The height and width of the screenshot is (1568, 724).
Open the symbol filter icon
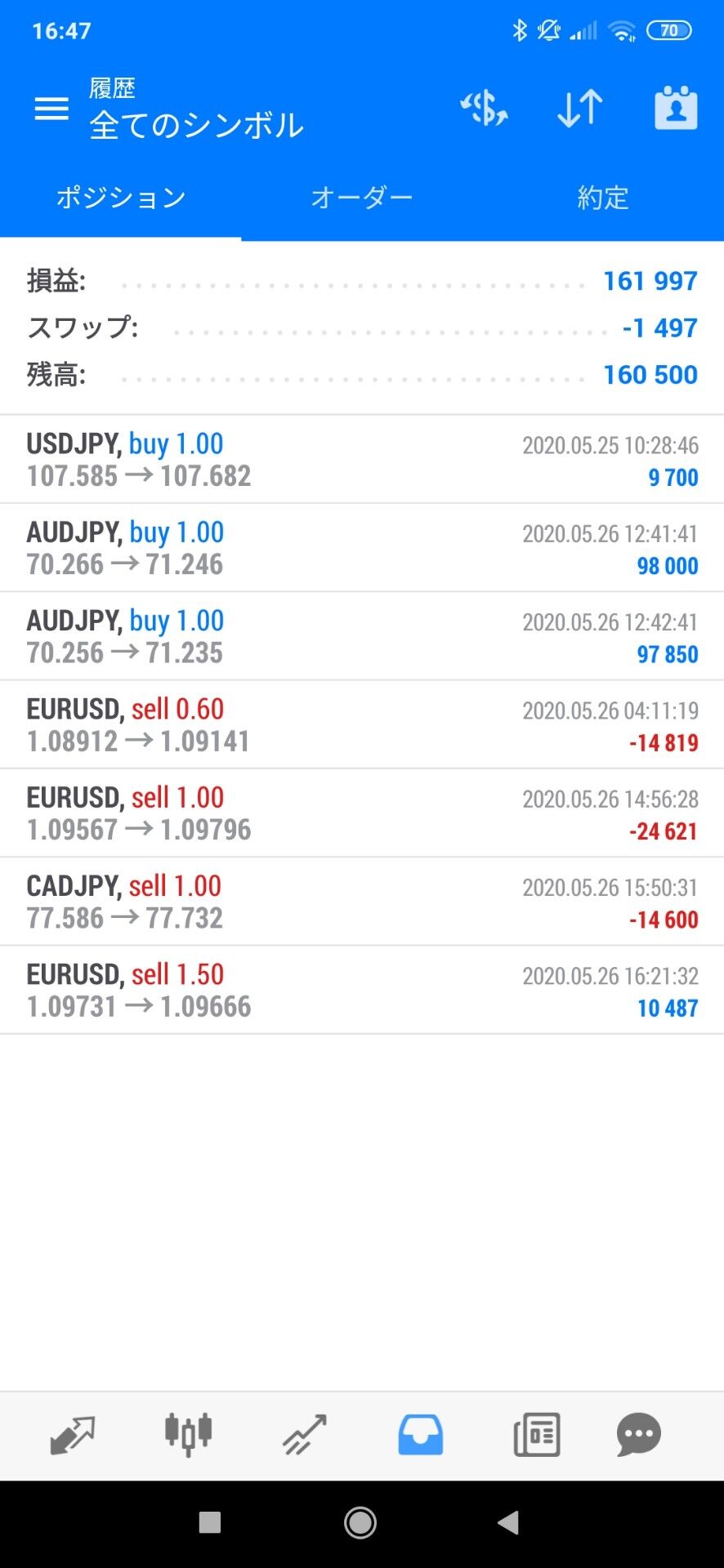484,109
